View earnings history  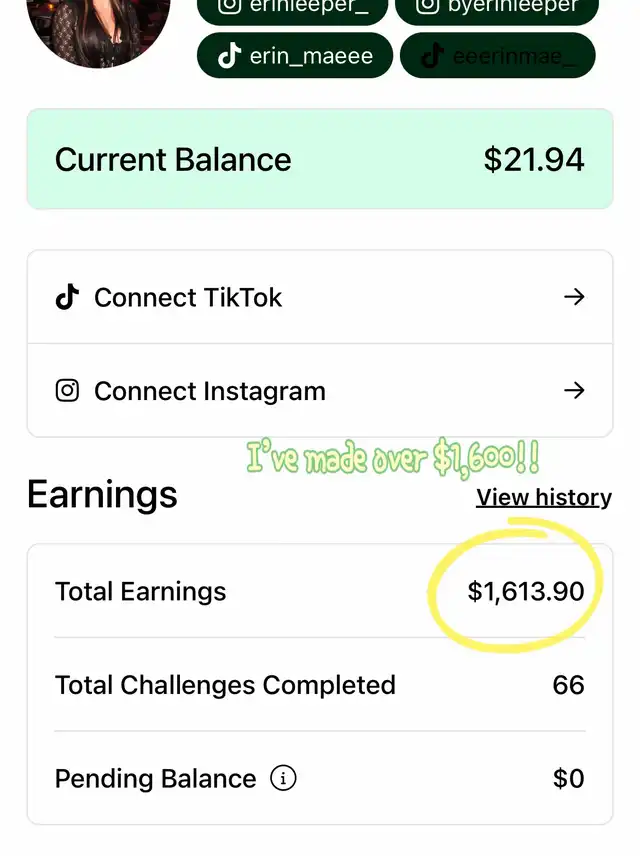coord(543,497)
